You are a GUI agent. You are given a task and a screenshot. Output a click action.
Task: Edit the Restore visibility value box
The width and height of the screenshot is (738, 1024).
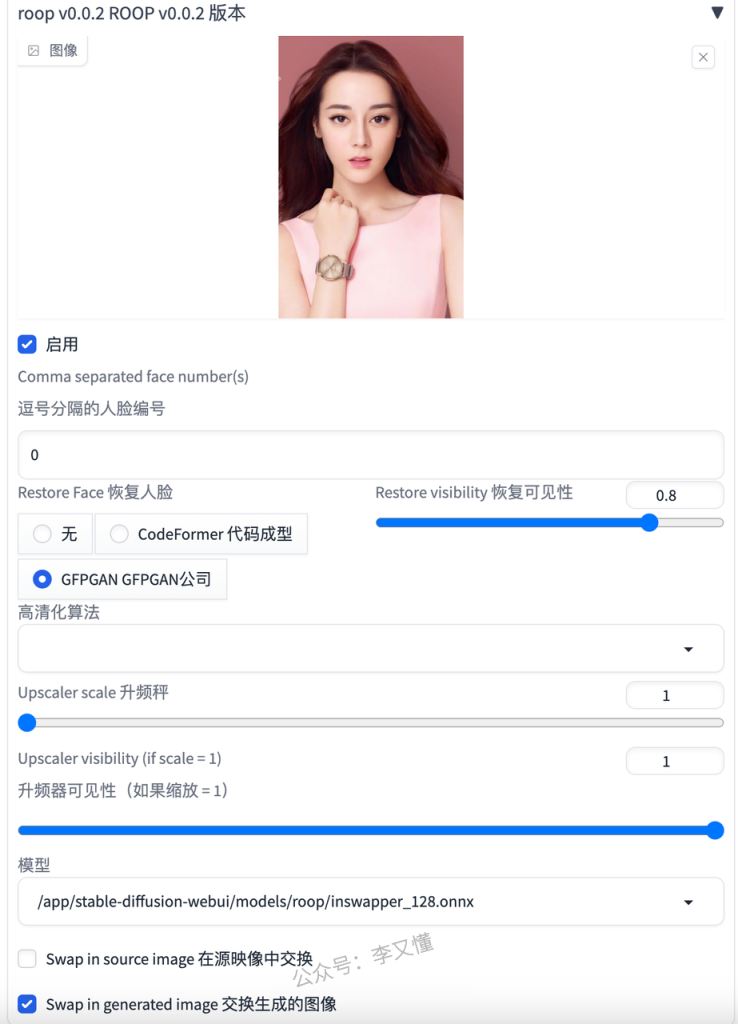point(674,495)
